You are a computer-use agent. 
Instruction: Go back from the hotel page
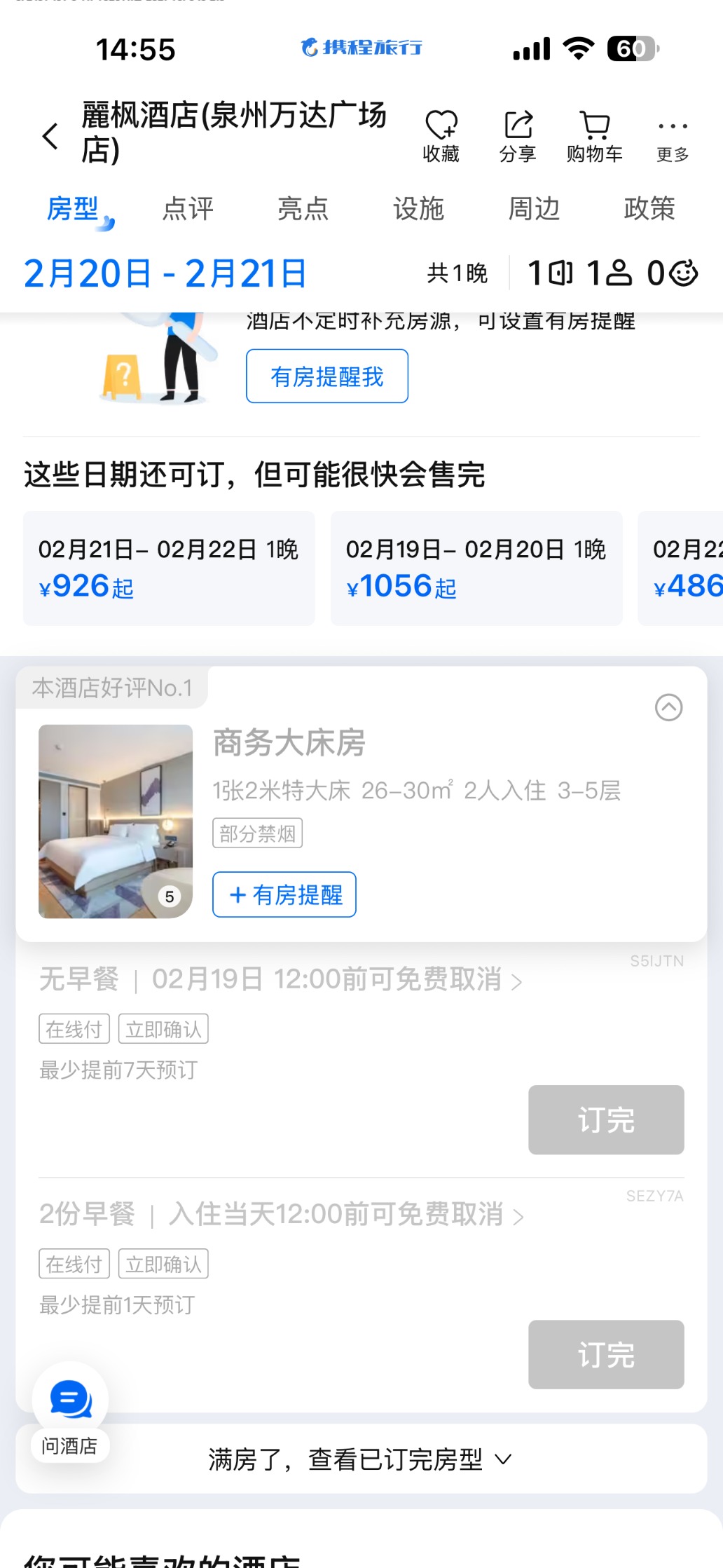[50, 136]
